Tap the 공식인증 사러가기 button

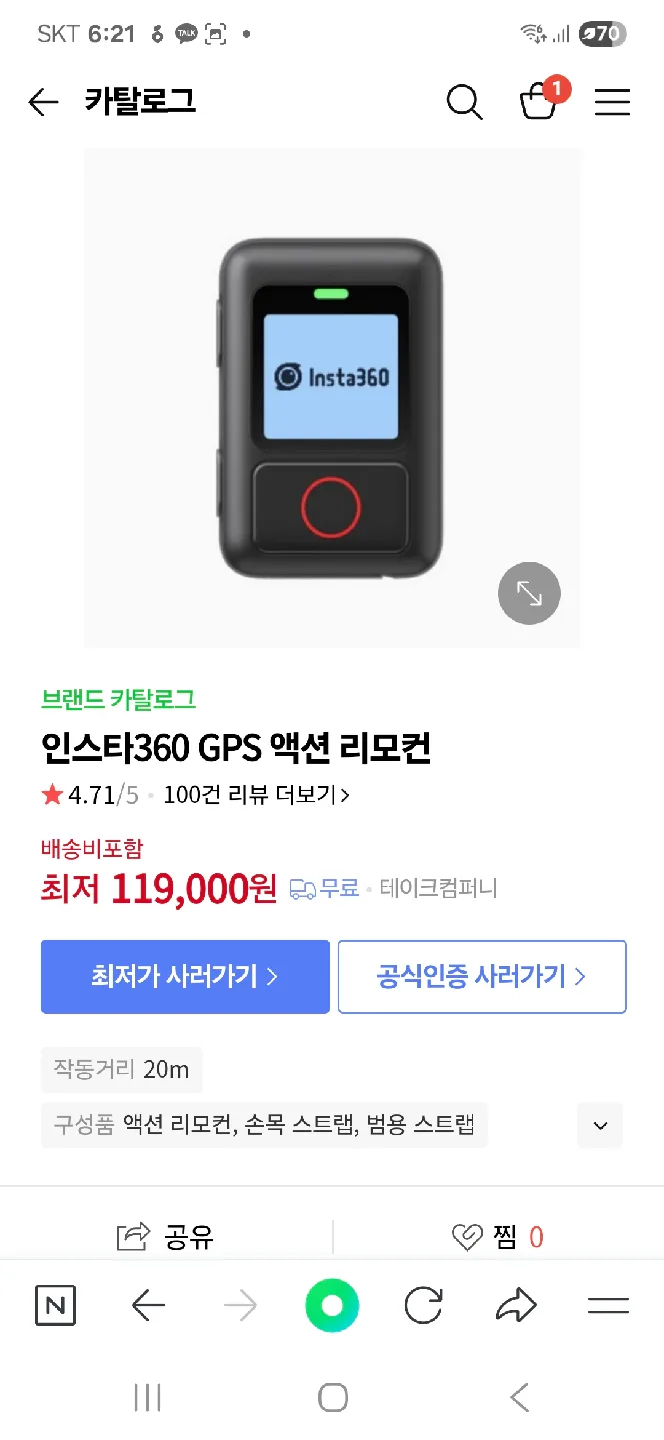[x=482, y=976]
